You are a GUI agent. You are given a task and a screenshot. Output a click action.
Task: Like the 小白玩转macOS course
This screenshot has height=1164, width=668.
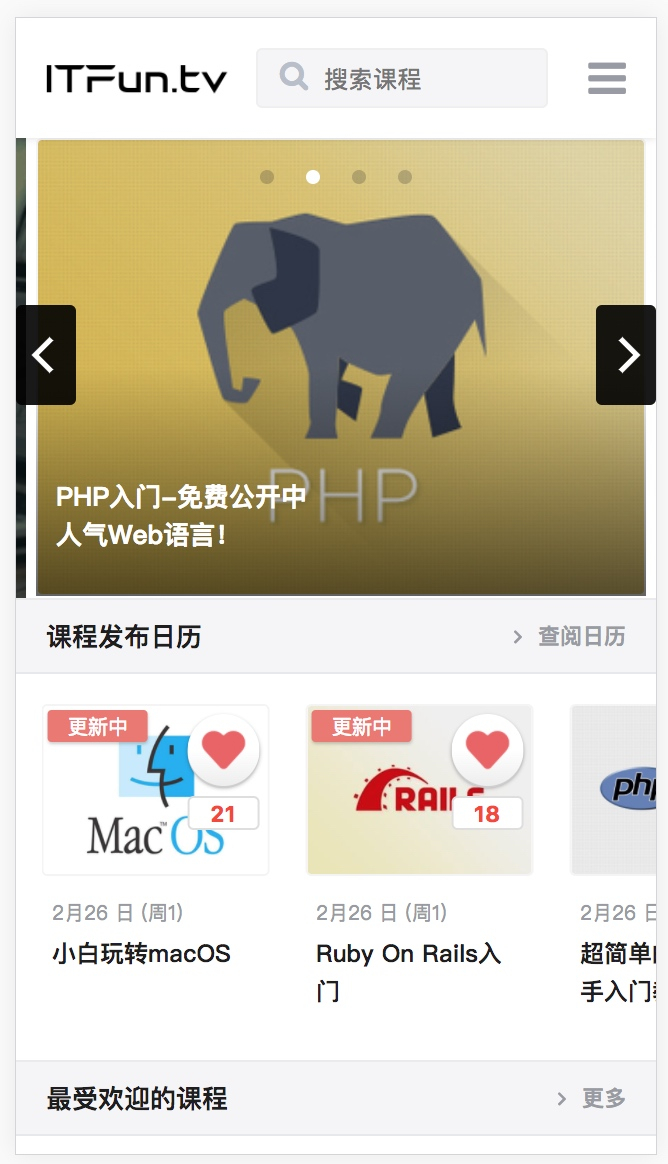(x=223, y=750)
